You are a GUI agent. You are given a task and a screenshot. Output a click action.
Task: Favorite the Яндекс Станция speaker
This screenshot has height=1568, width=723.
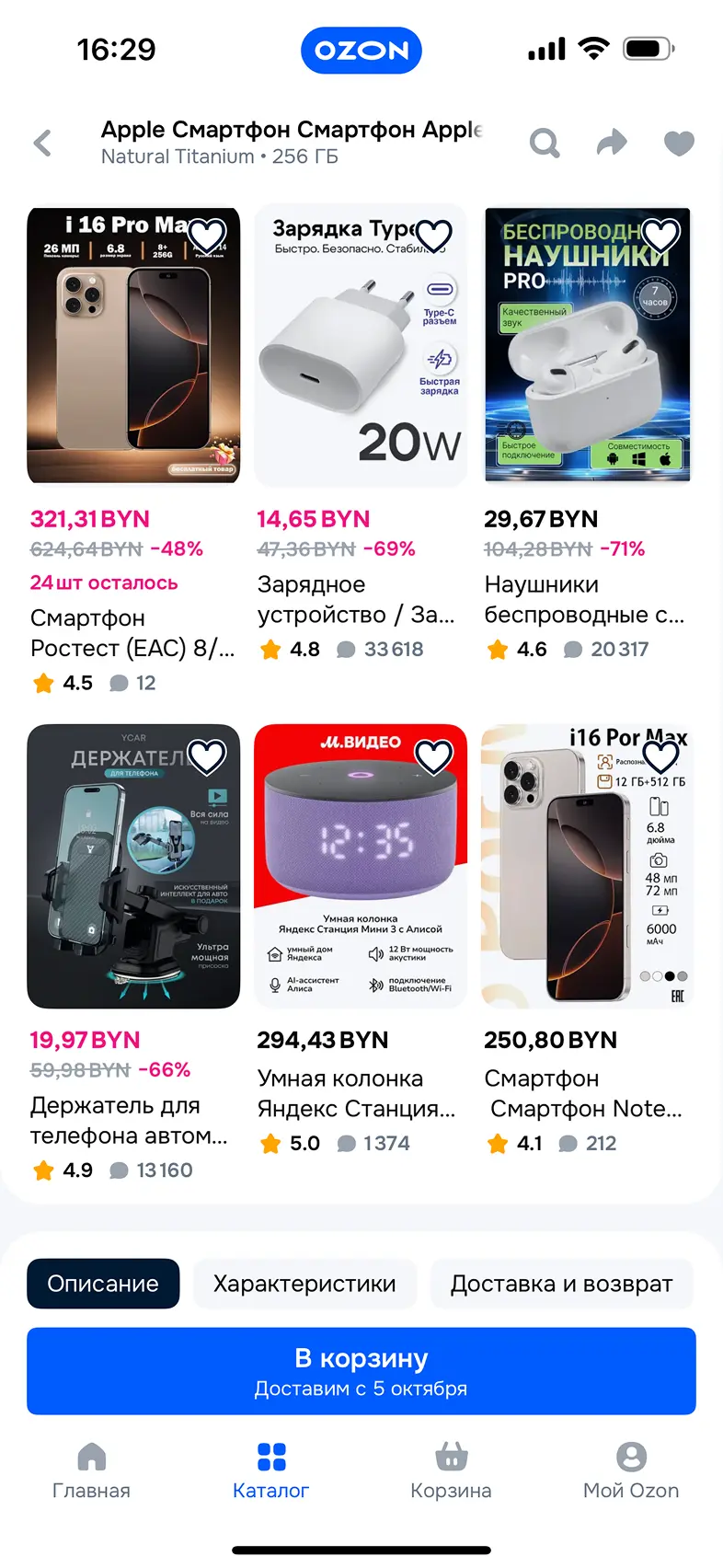point(434,756)
